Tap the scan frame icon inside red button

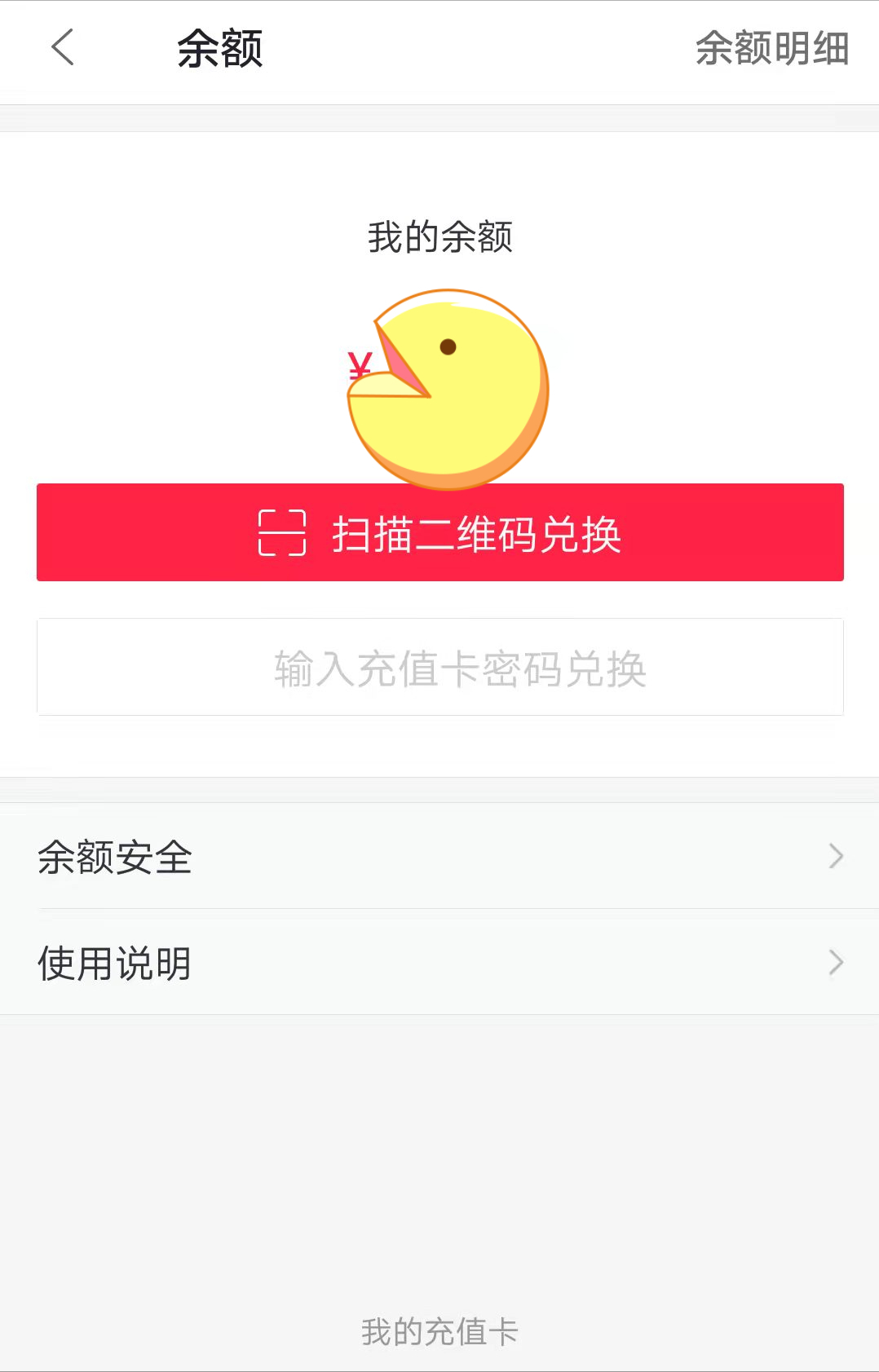click(x=281, y=534)
